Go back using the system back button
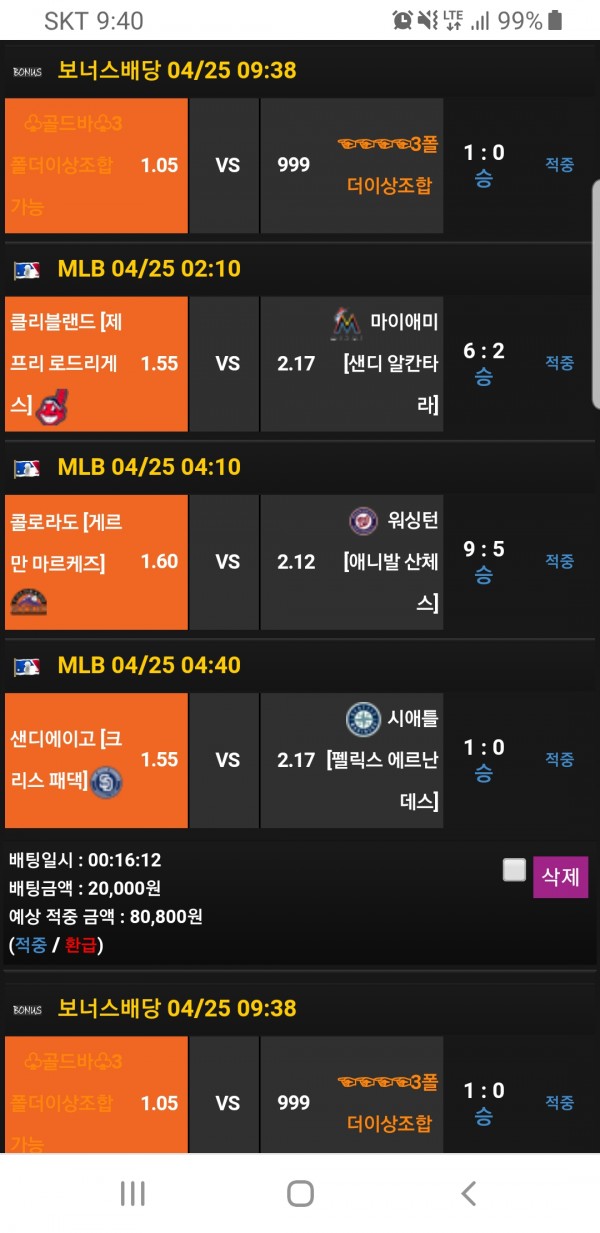 (x=468, y=1192)
